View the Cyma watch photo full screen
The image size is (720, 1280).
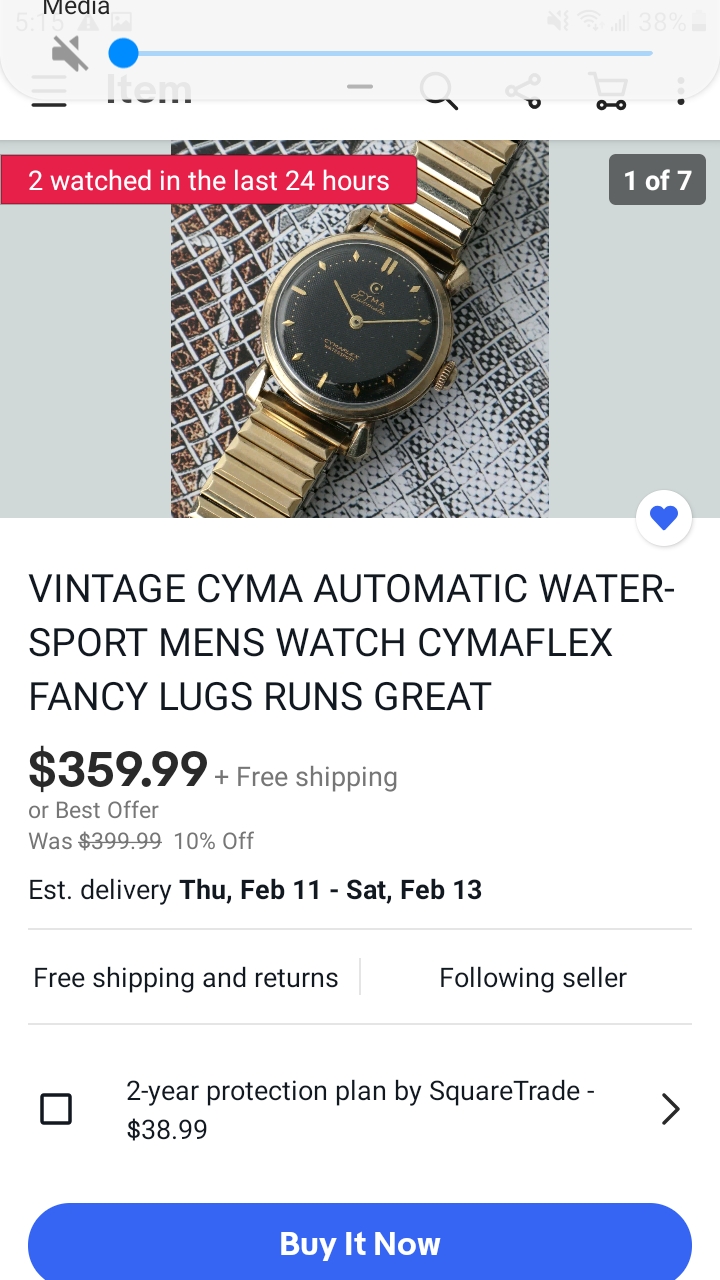click(360, 330)
